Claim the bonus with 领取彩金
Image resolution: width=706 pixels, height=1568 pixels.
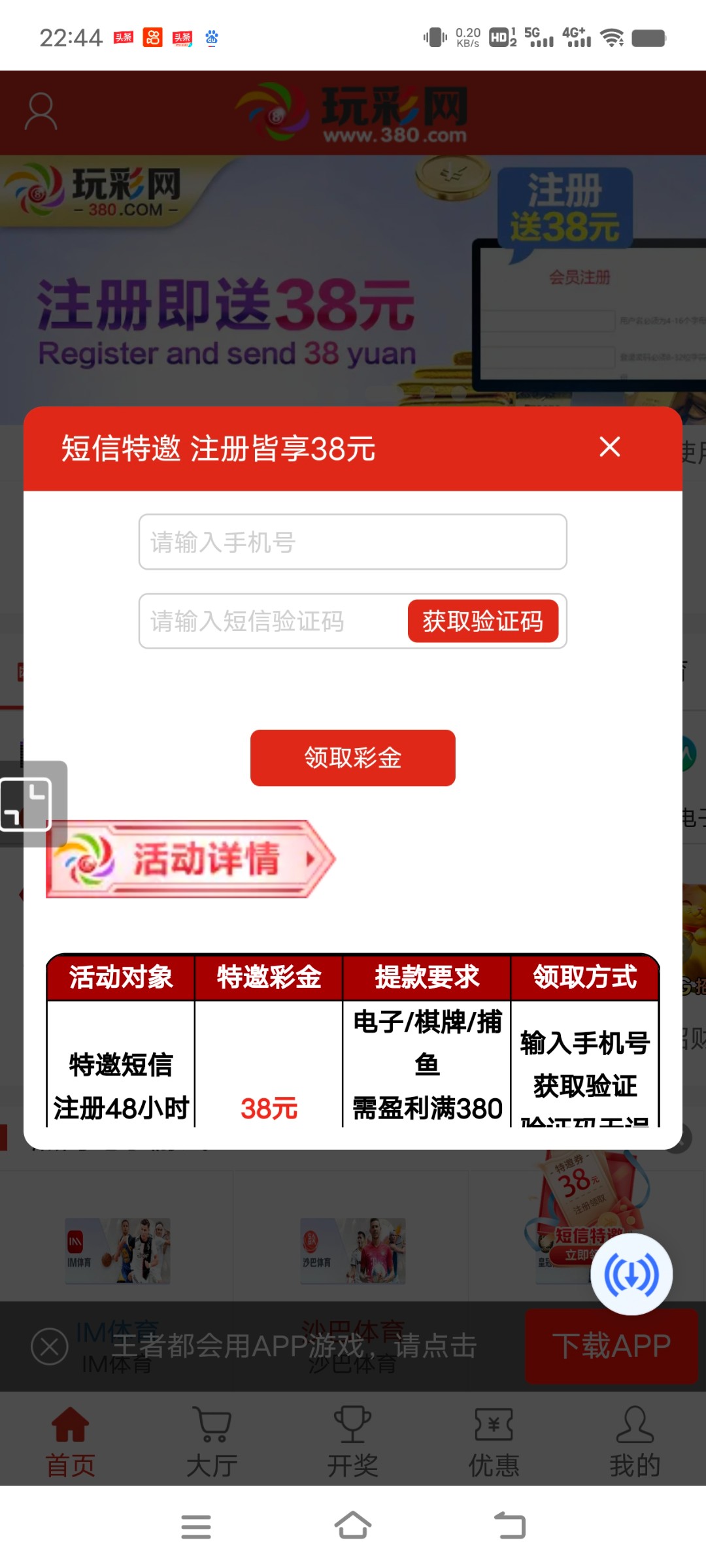(352, 758)
